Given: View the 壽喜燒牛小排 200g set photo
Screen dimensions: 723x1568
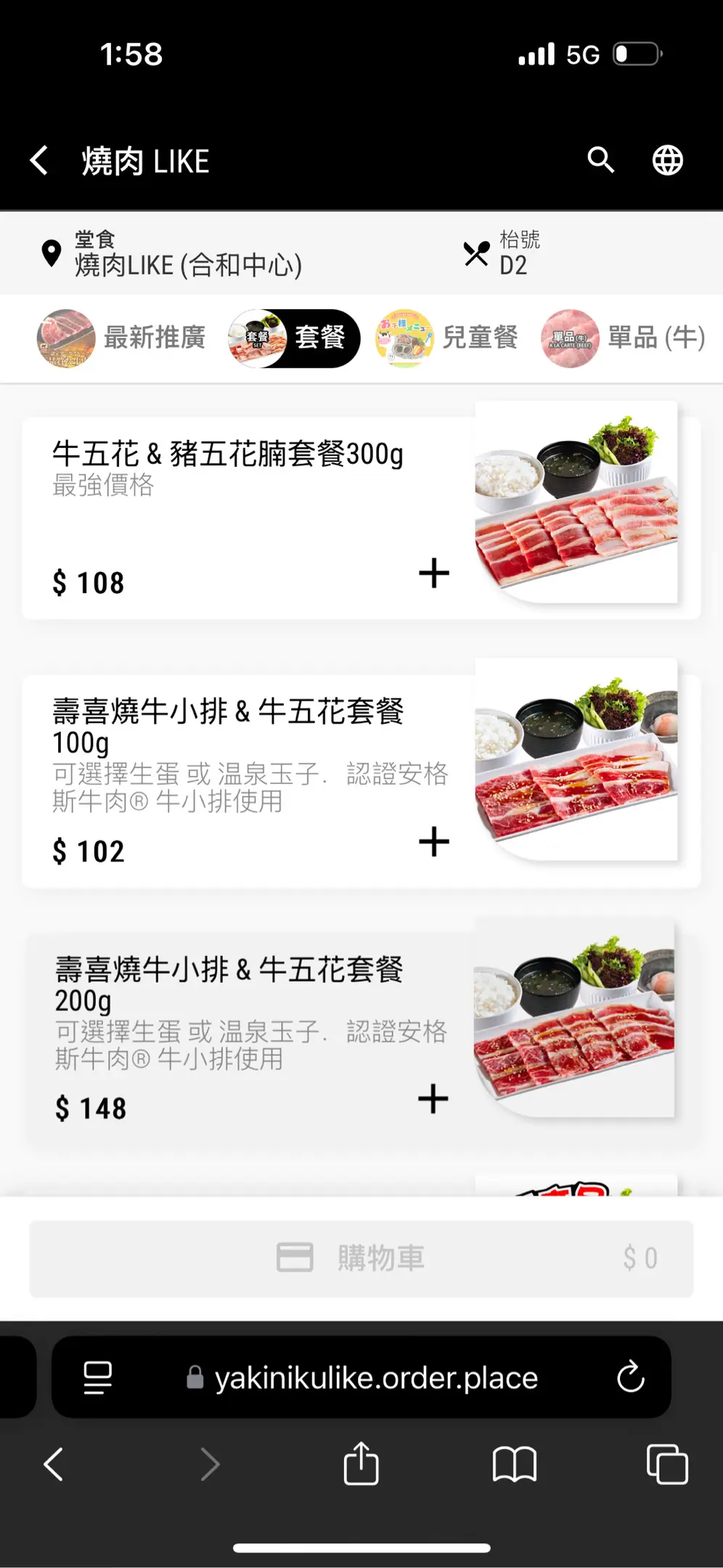Looking at the screenshot, I should (574, 1017).
